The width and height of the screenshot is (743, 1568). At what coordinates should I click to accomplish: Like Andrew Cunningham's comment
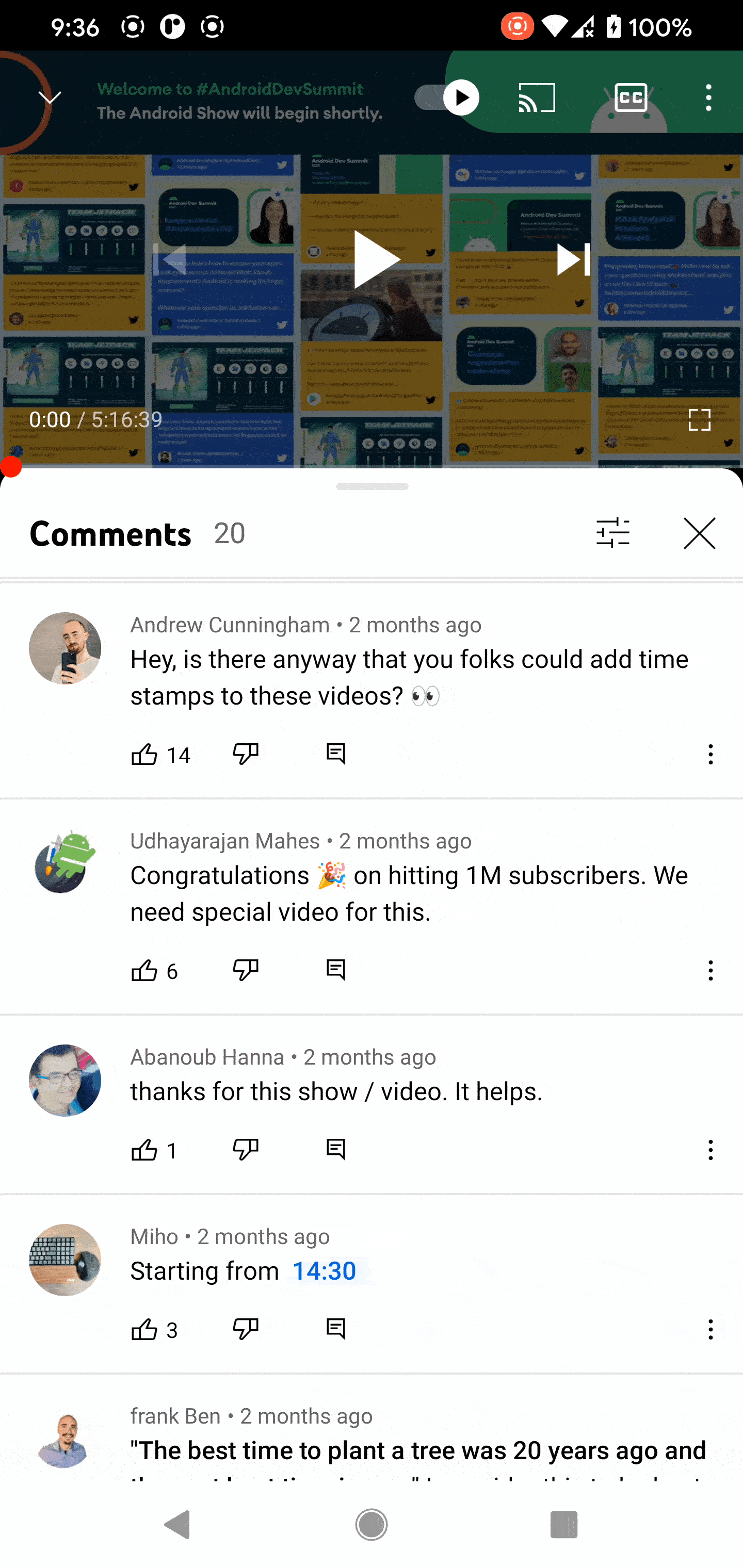click(145, 755)
